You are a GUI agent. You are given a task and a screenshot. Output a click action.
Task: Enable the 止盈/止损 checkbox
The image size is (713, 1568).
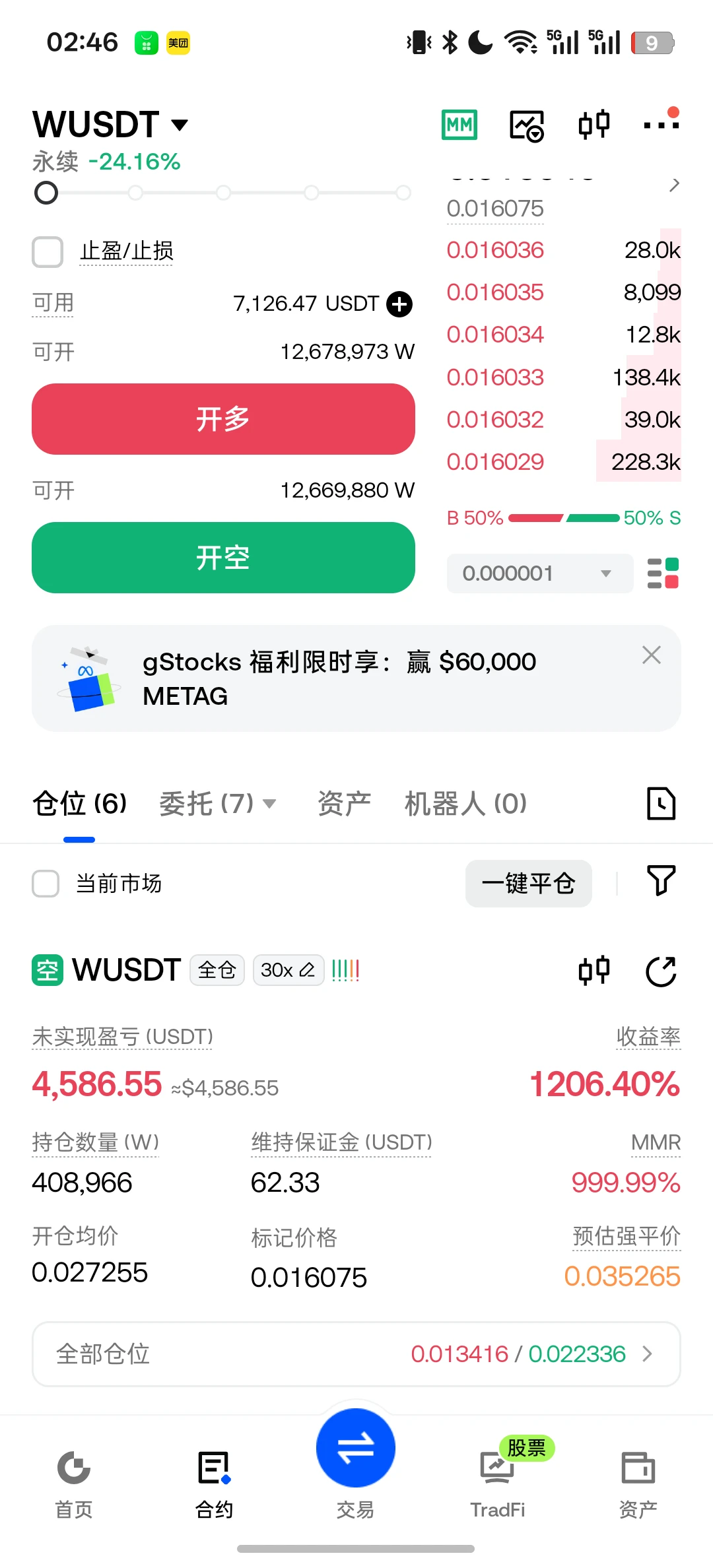pos(48,251)
